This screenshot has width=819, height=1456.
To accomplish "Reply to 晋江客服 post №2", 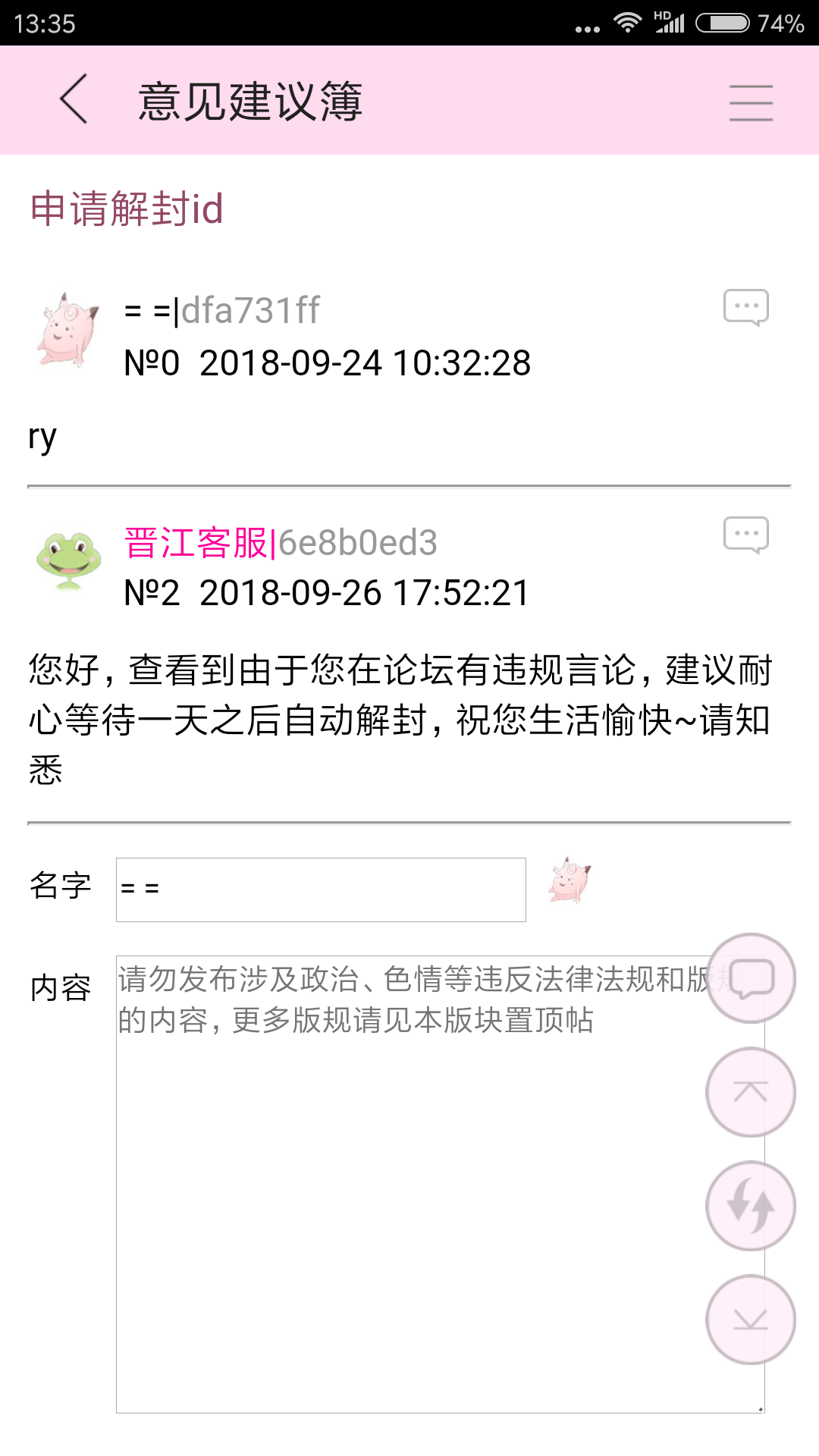I will [745, 535].
